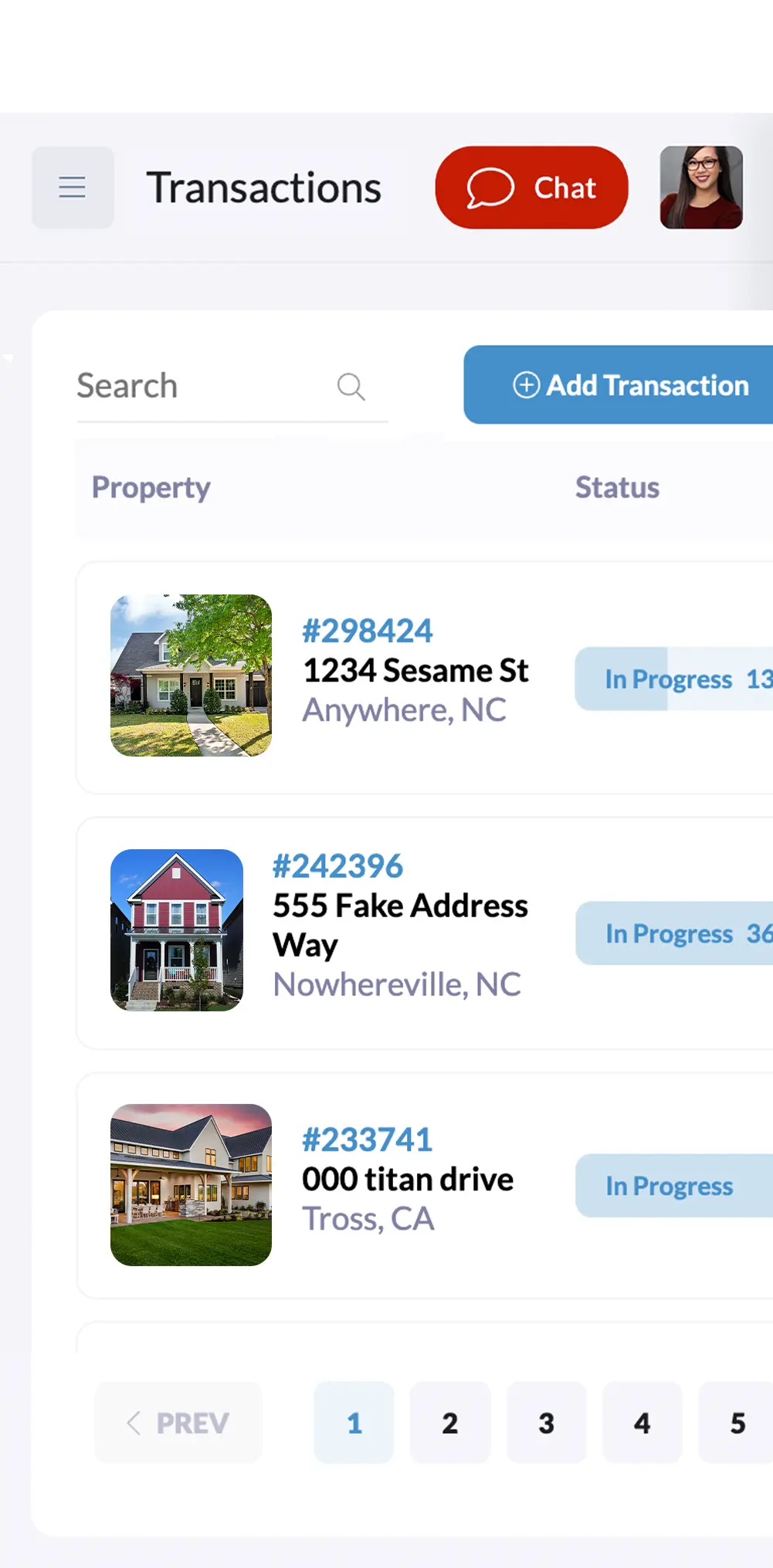Open the user profile photo

(x=701, y=188)
